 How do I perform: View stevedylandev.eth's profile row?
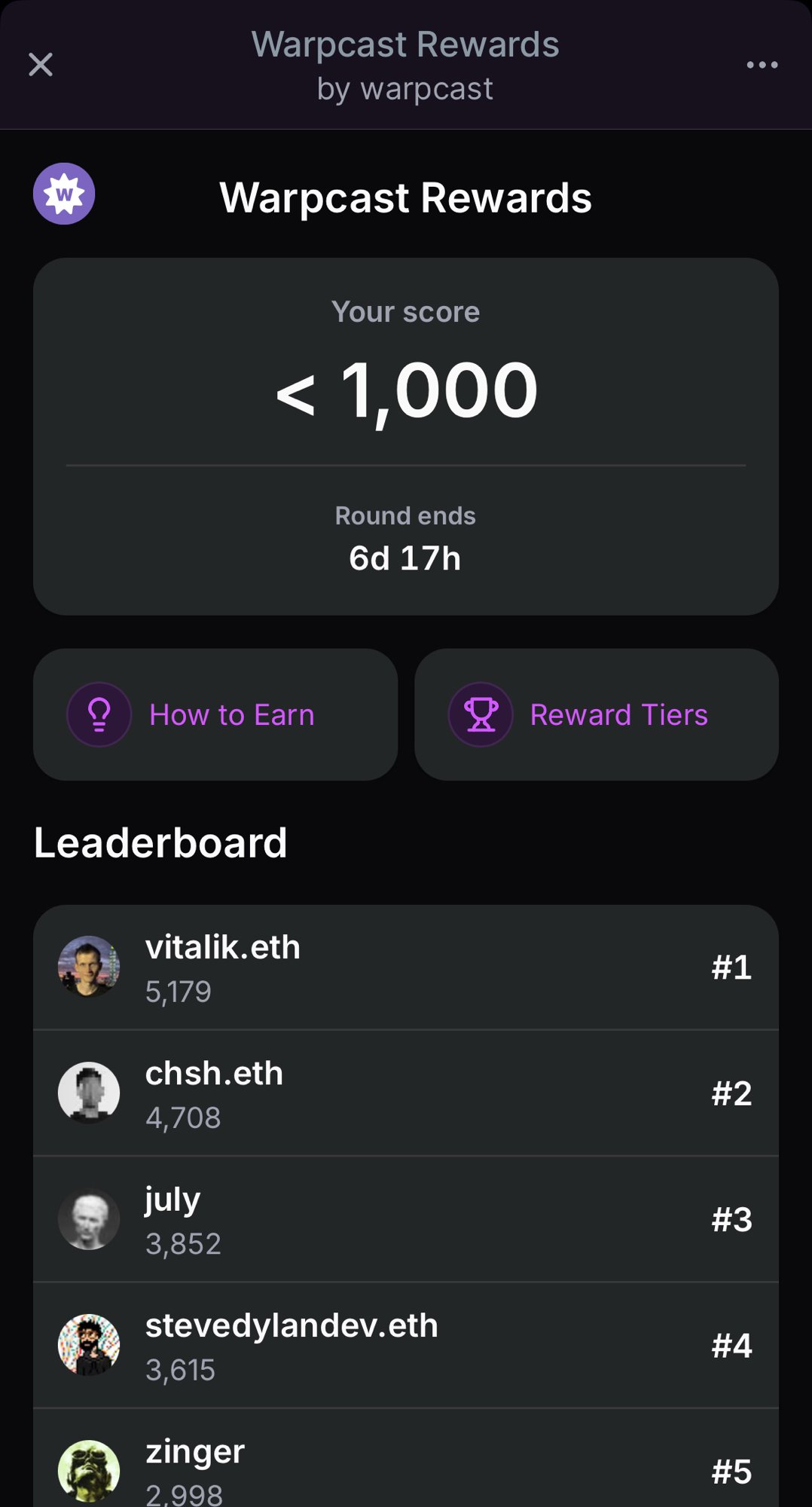(x=405, y=1345)
